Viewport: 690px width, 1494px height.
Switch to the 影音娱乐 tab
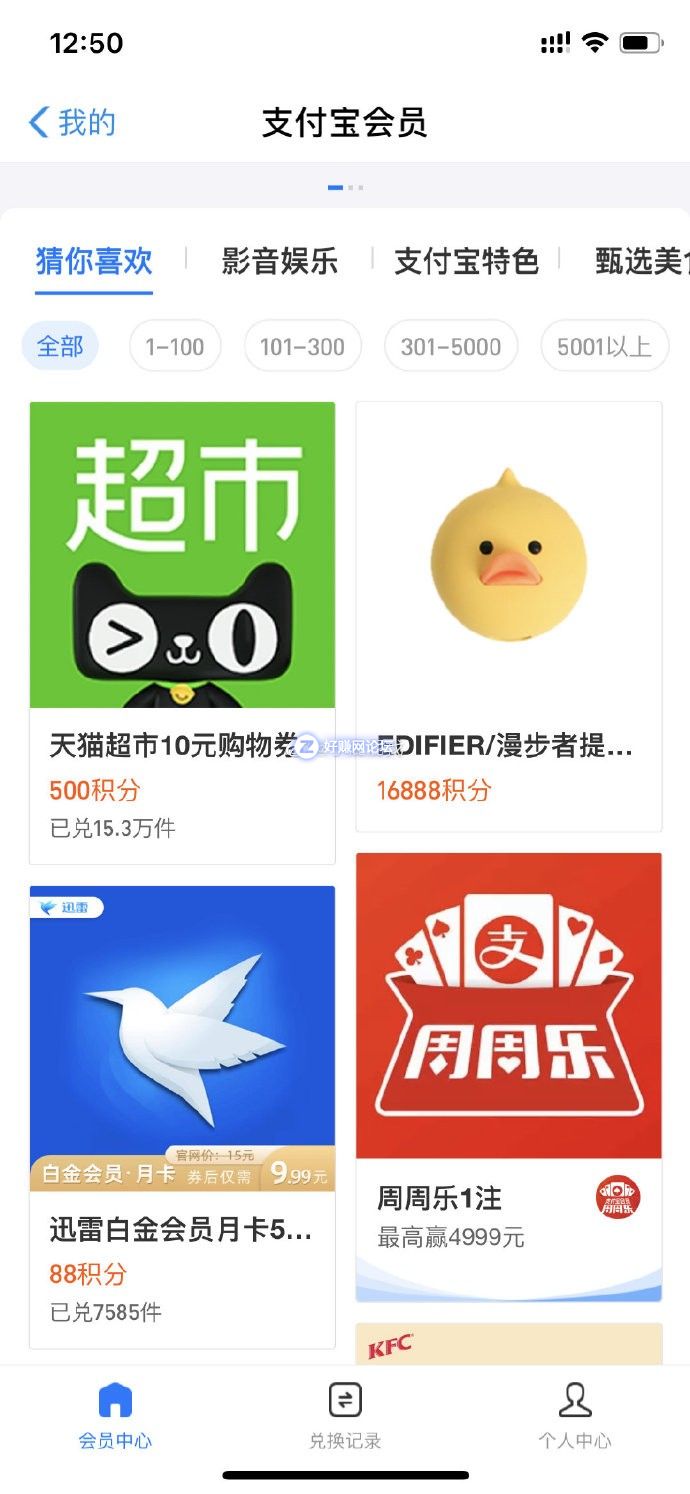click(280, 262)
